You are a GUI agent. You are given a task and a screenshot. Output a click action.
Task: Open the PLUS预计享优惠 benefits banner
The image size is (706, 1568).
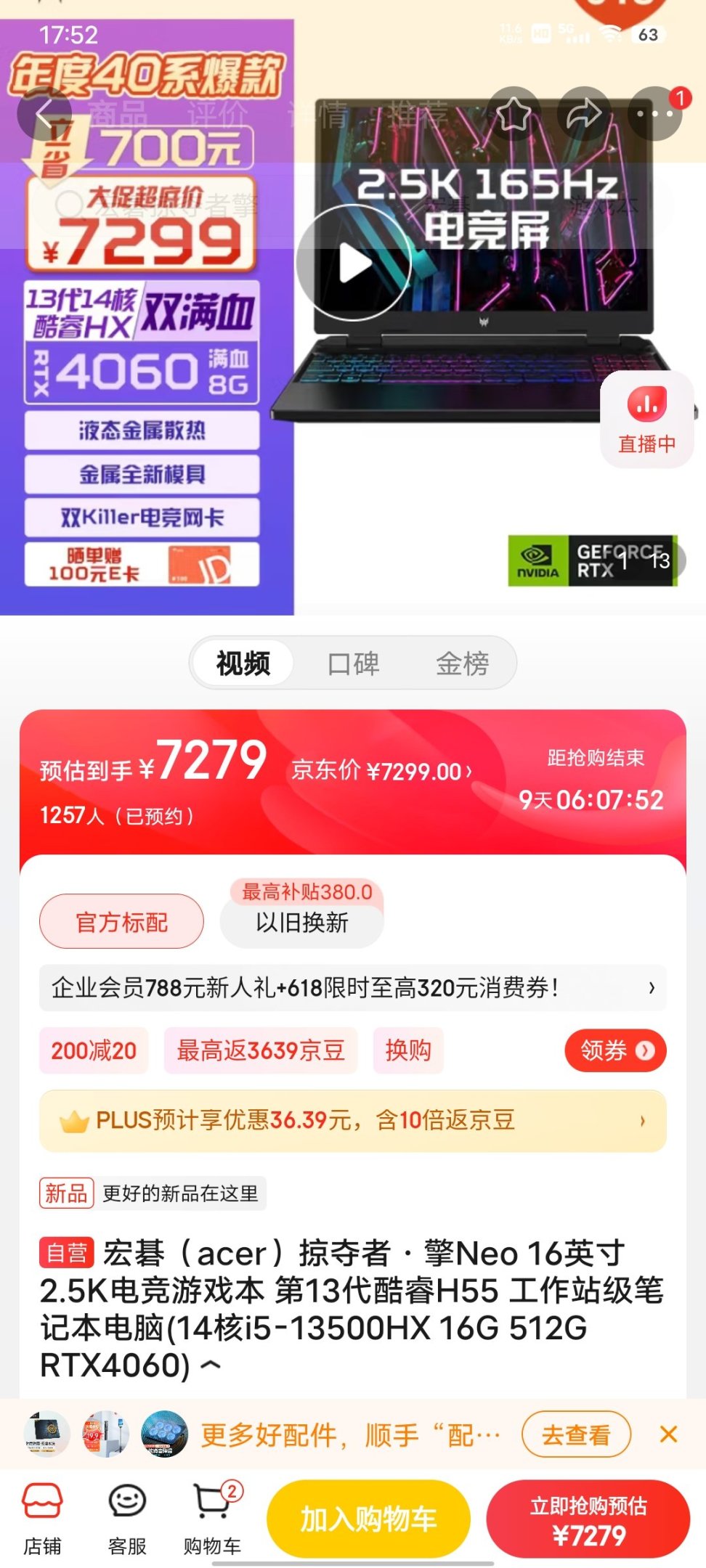point(352,1120)
